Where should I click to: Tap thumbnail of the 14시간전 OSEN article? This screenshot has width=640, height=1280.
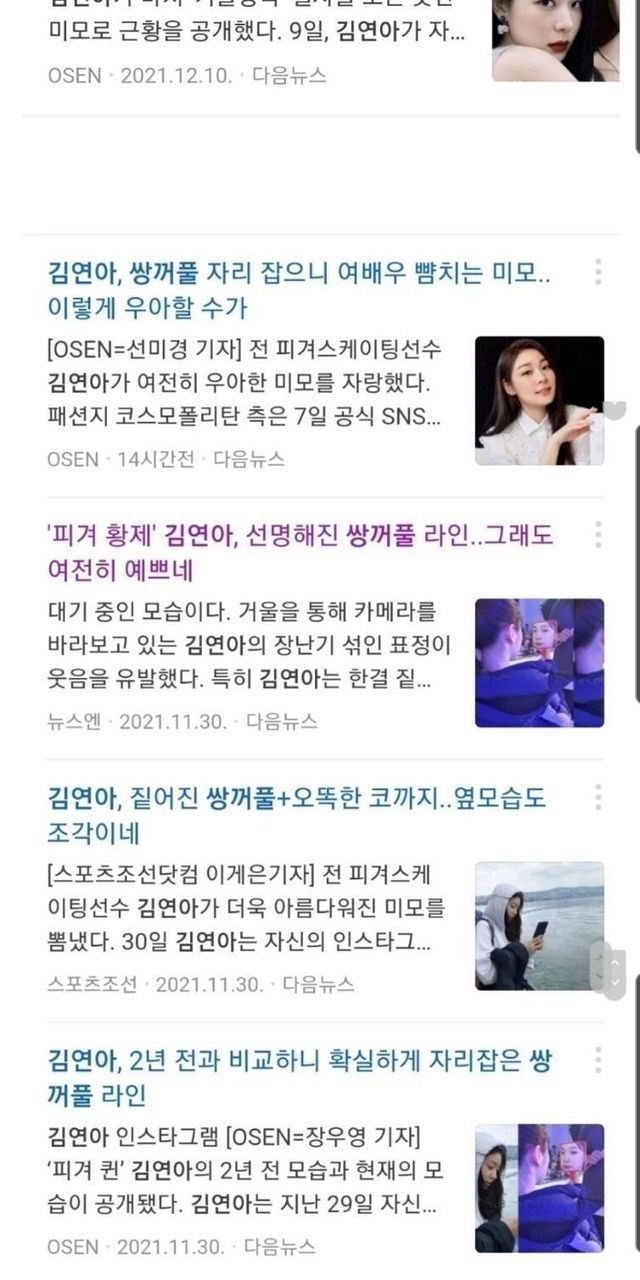click(x=539, y=400)
